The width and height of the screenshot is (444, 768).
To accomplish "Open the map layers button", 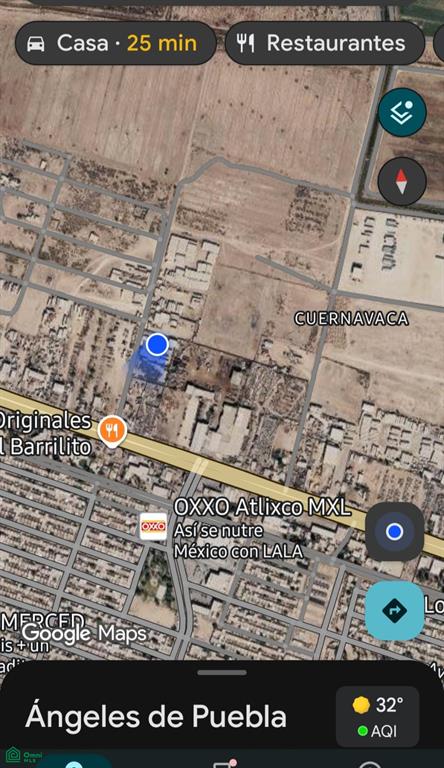I will pyautogui.click(x=402, y=112).
